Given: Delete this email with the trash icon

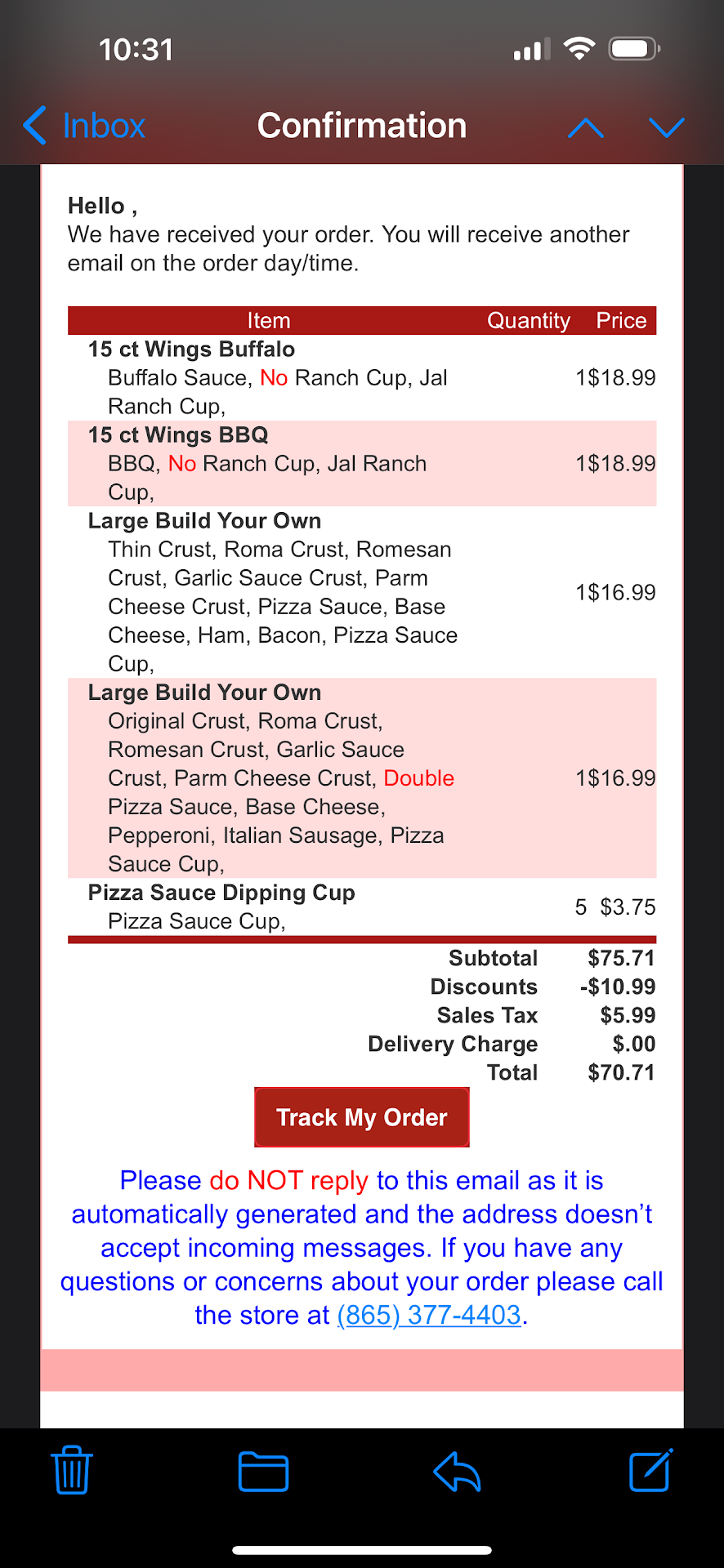Looking at the screenshot, I should (72, 1470).
